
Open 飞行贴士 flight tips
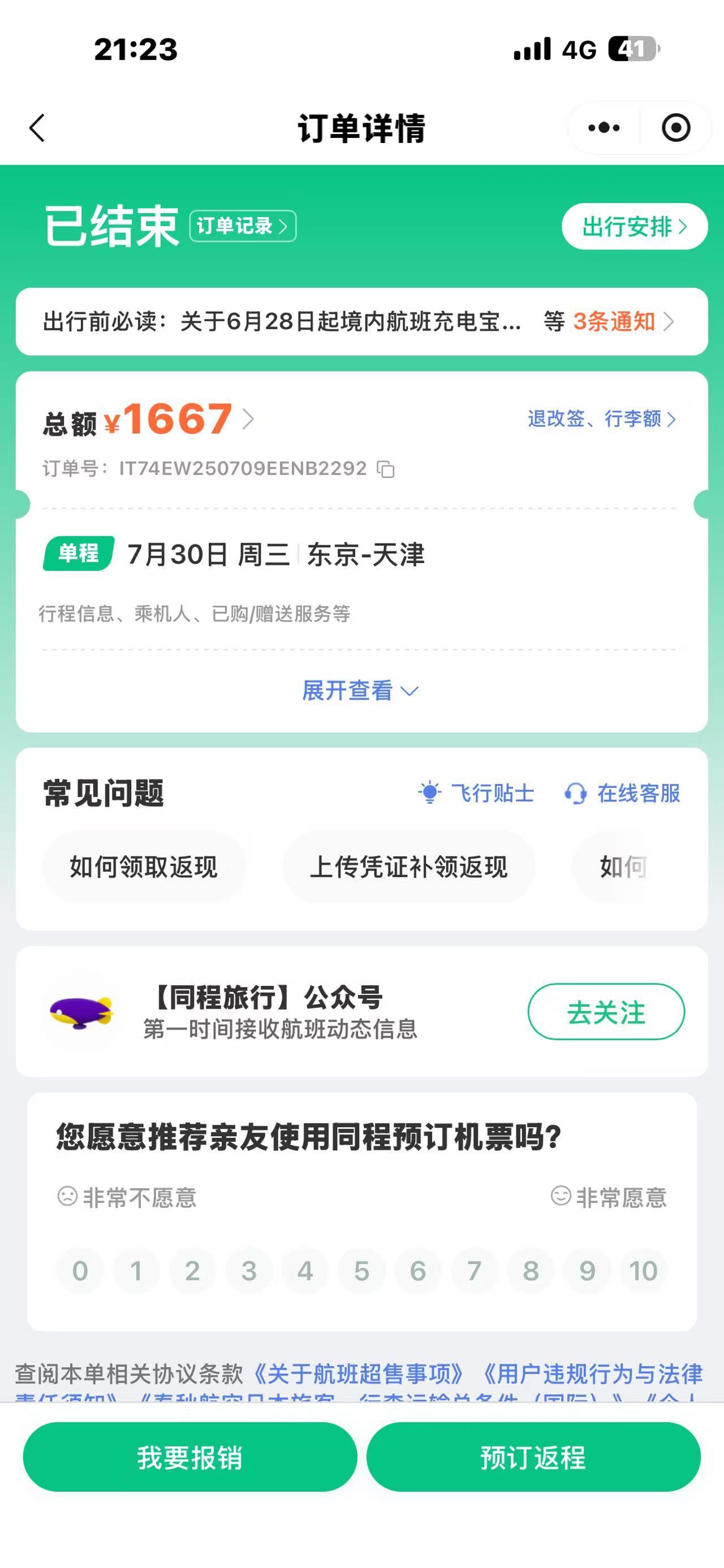(476, 793)
